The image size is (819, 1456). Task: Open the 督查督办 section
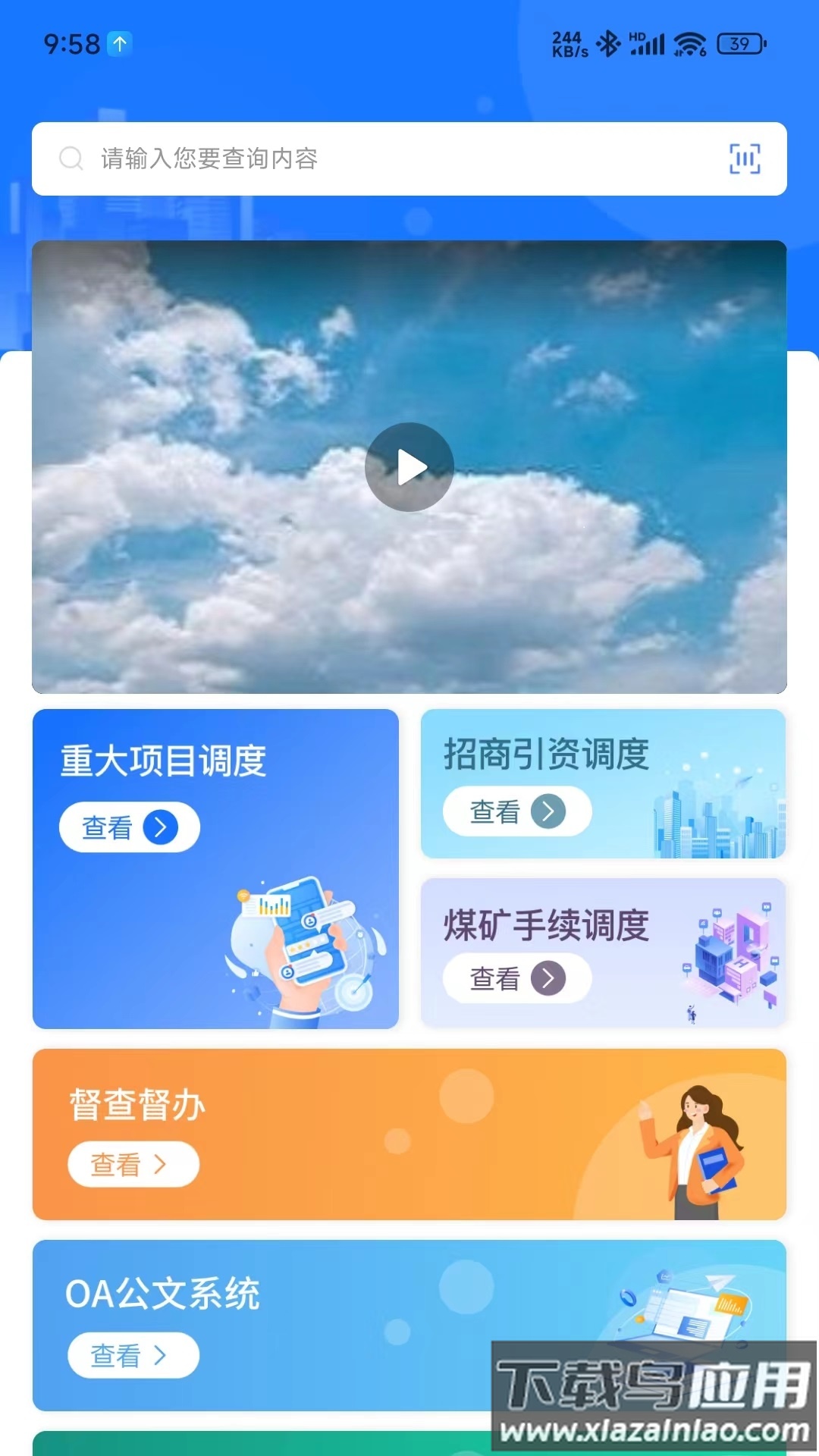[409, 1134]
